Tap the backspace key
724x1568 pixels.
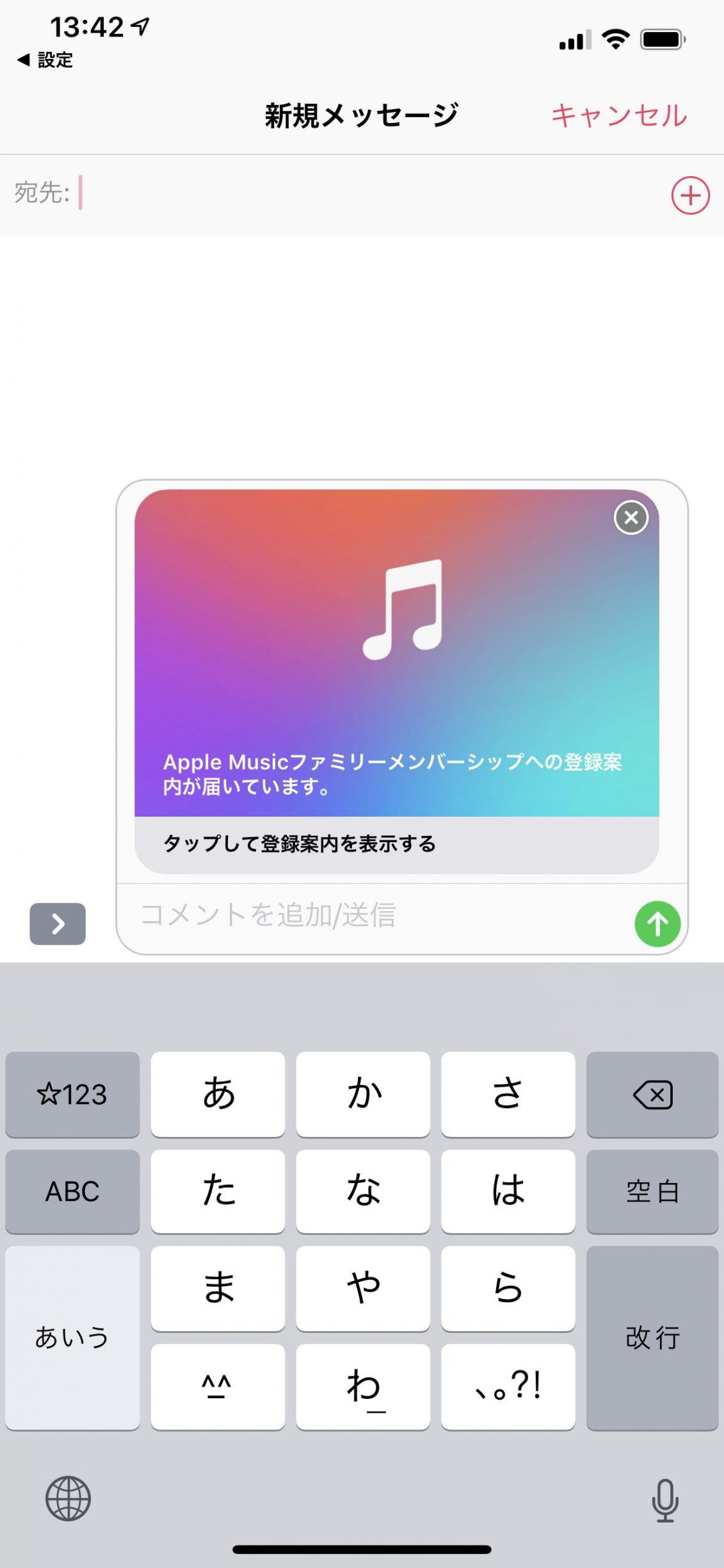pyautogui.click(x=652, y=1094)
